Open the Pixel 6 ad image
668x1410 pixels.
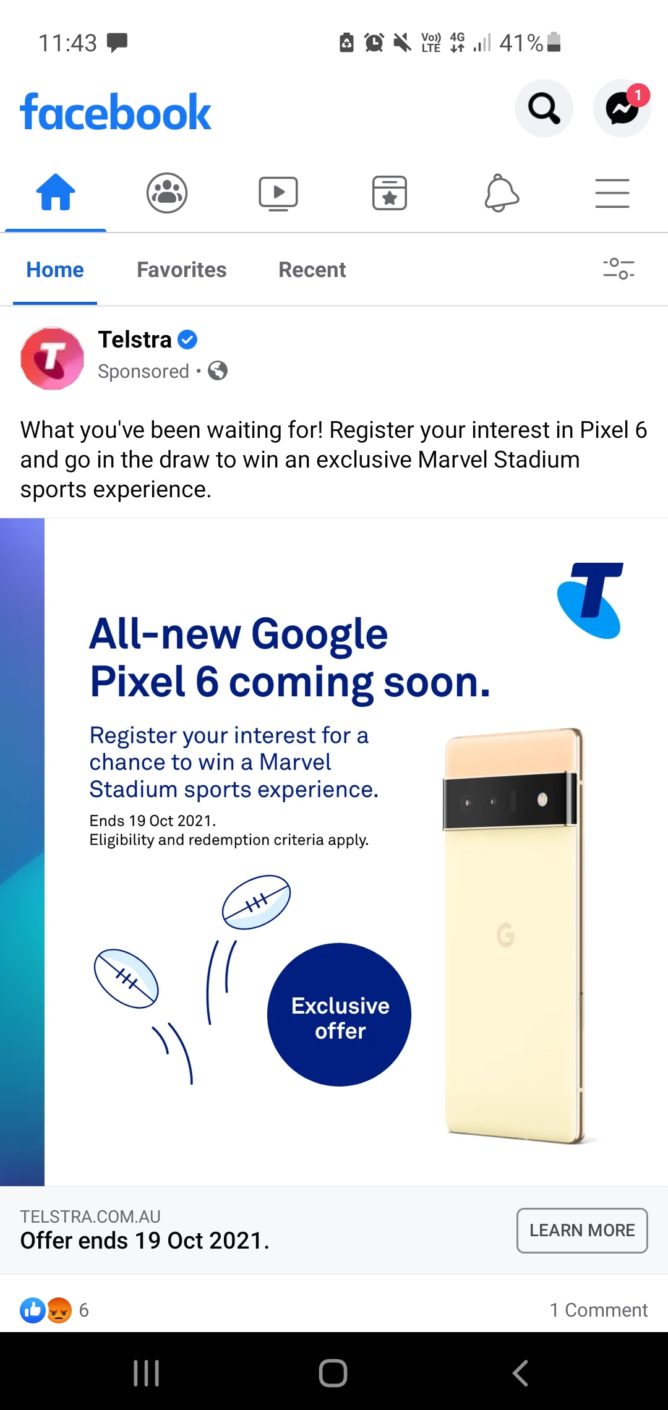(x=334, y=850)
